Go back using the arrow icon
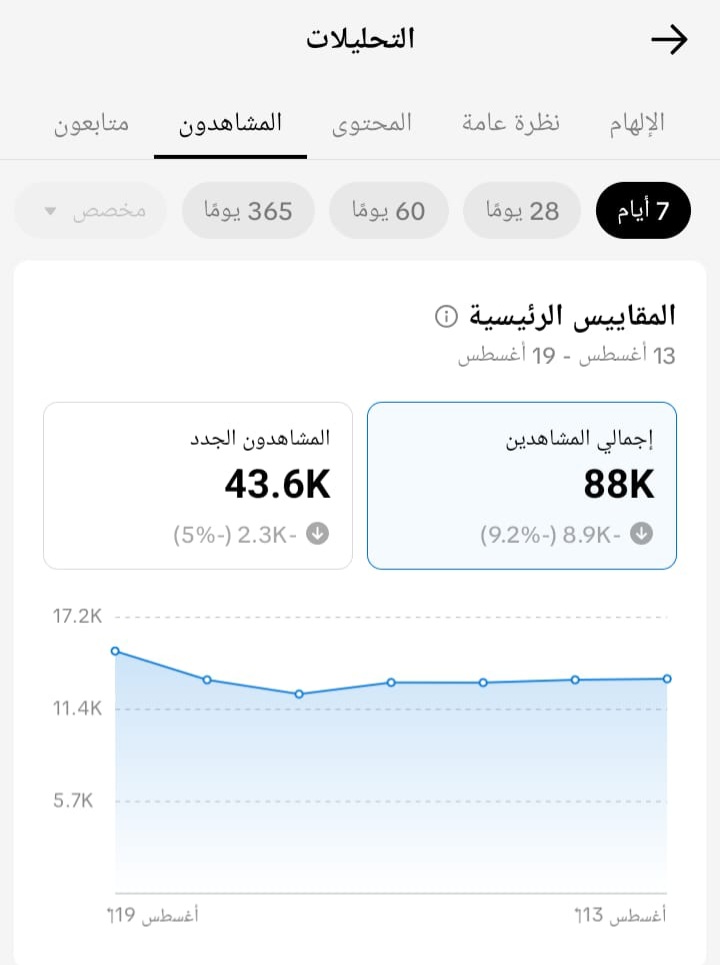 pos(669,40)
